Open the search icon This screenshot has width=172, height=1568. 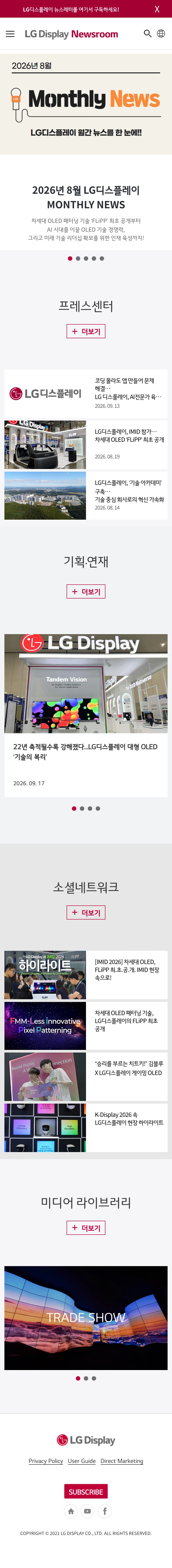point(147,33)
